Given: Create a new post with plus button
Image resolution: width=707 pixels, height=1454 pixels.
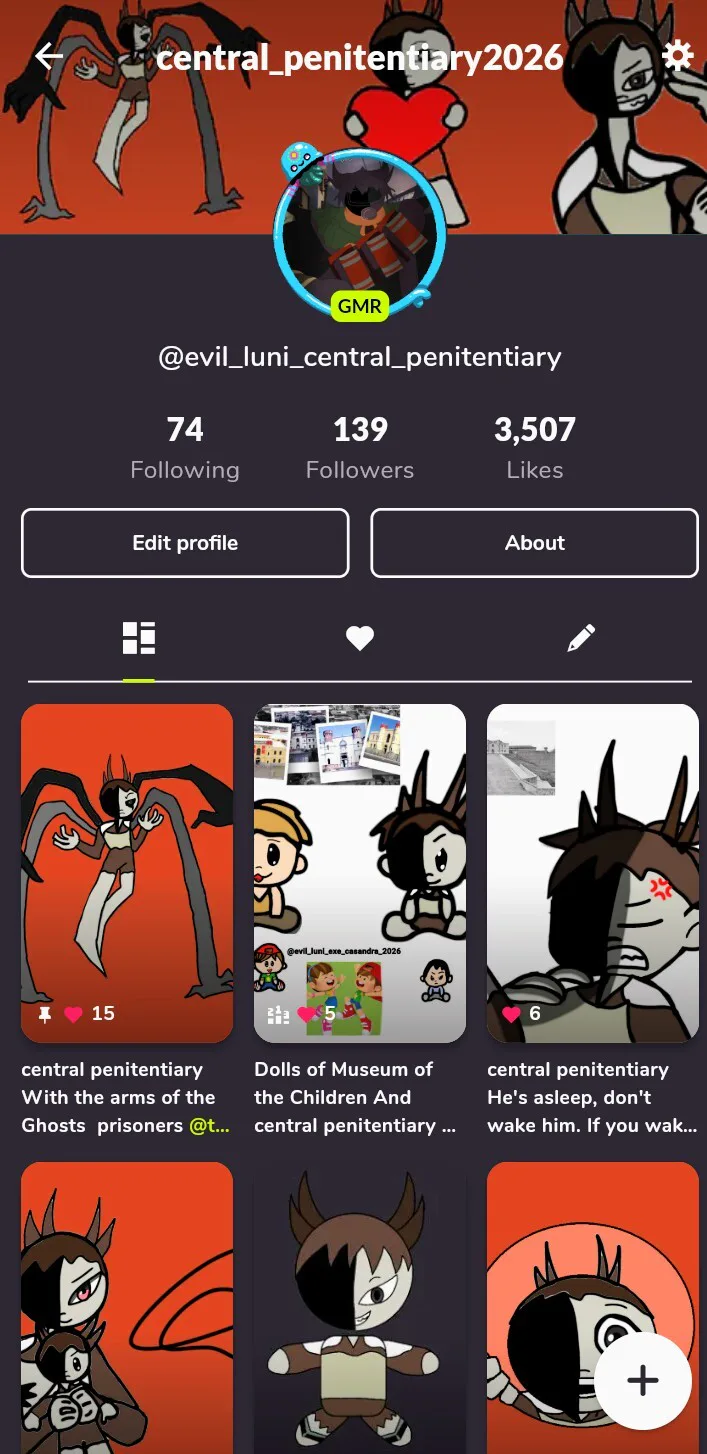Looking at the screenshot, I should click(x=643, y=1380).
